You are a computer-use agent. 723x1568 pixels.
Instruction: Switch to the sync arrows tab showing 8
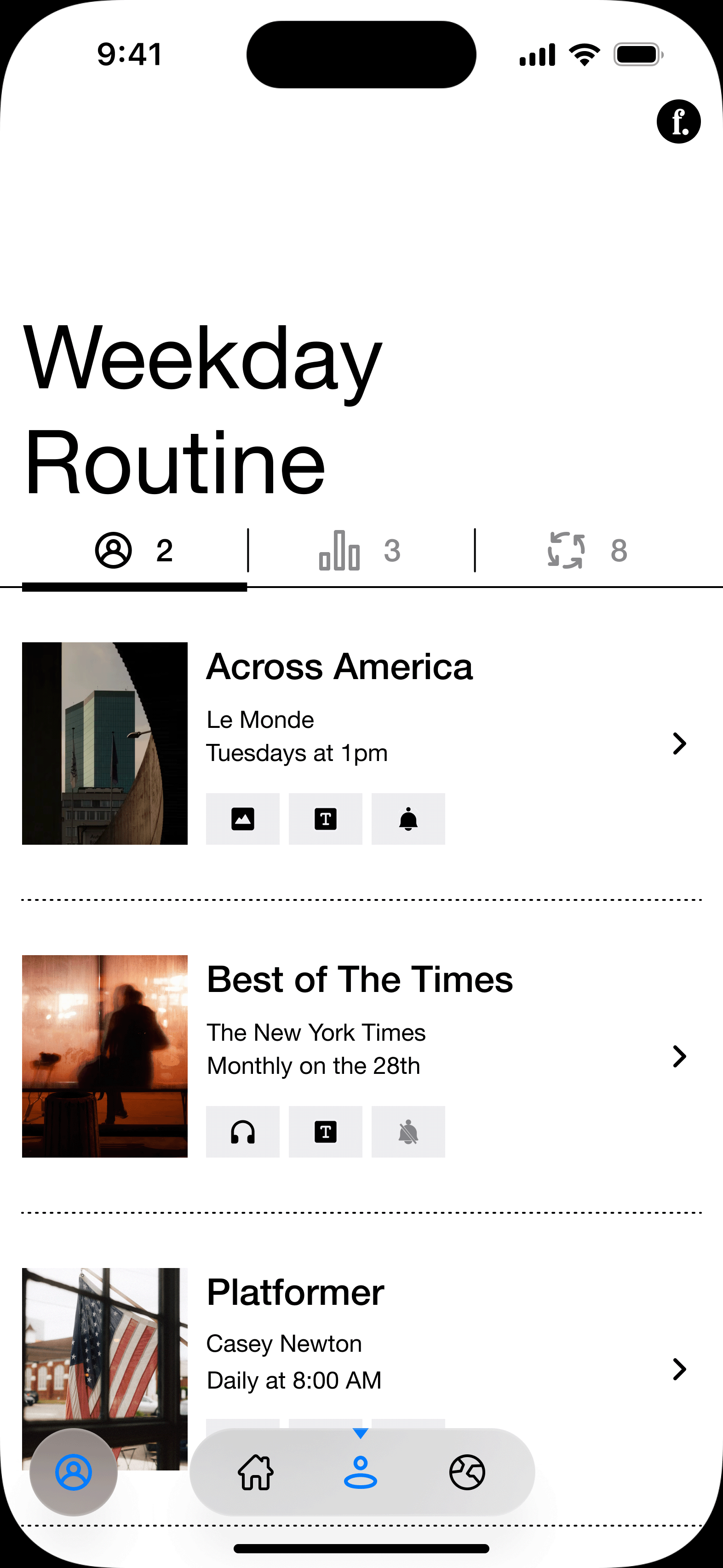click(587, 550)
